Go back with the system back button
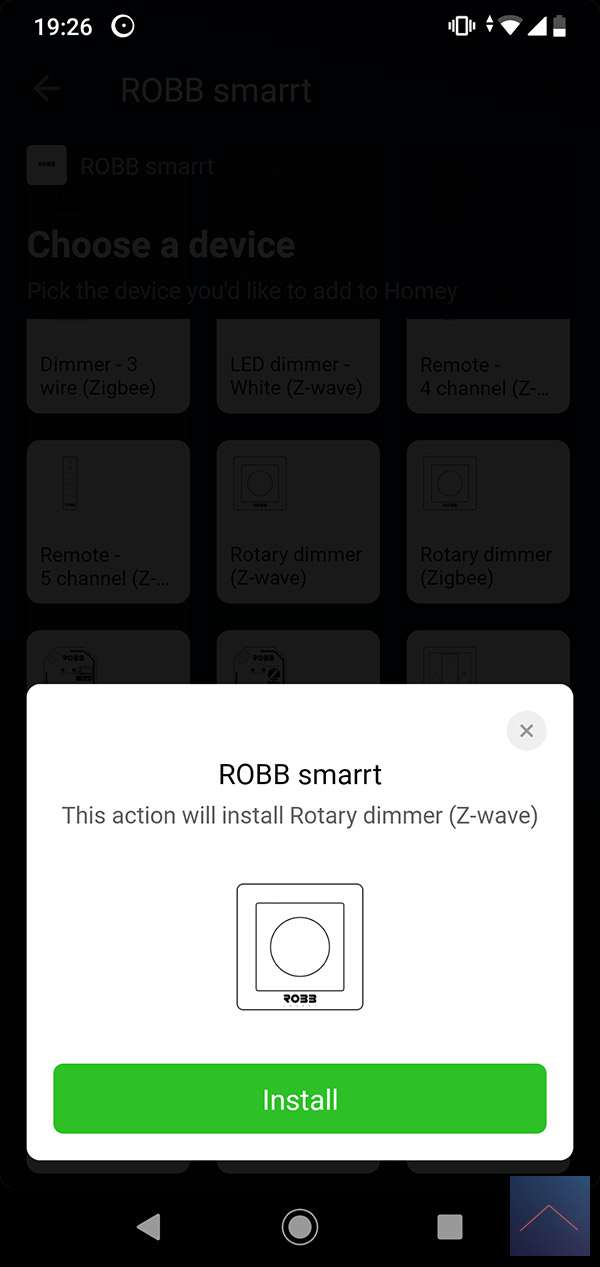The height and width of the screenshot is (1267, 600). 149,1226
